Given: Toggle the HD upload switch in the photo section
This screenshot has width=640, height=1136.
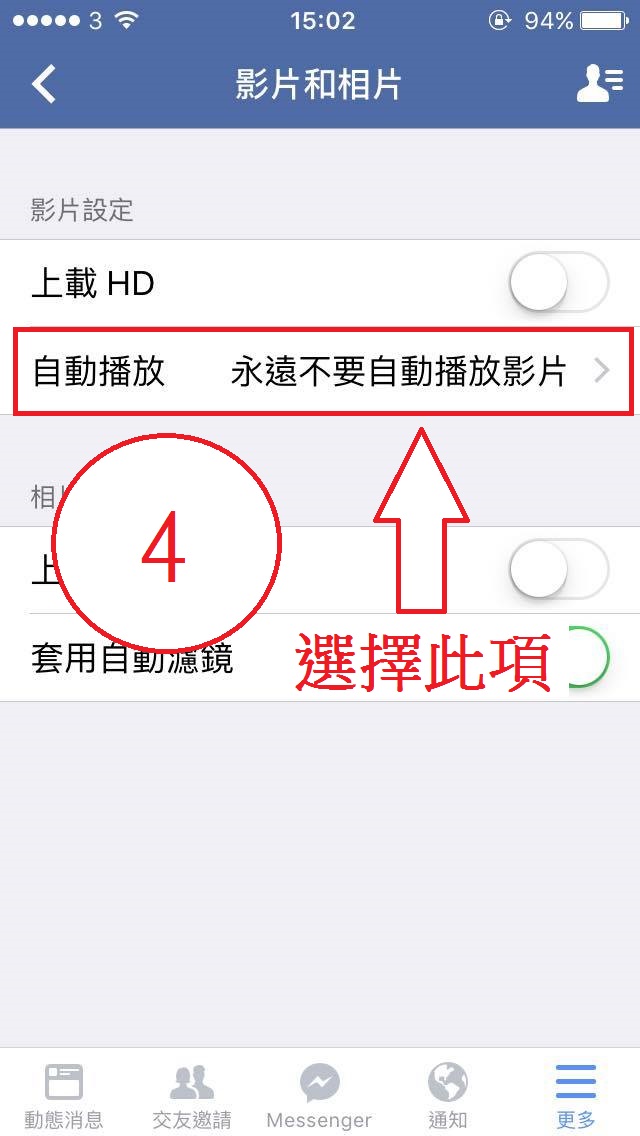Looking at the screenshot, I should 558,570.
